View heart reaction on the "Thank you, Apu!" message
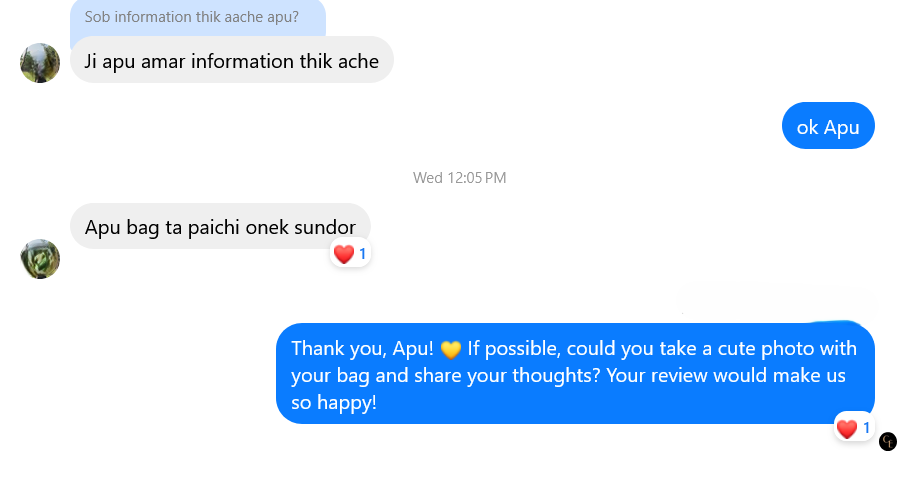This screenshot has width=911, height=481. point(853,428)
